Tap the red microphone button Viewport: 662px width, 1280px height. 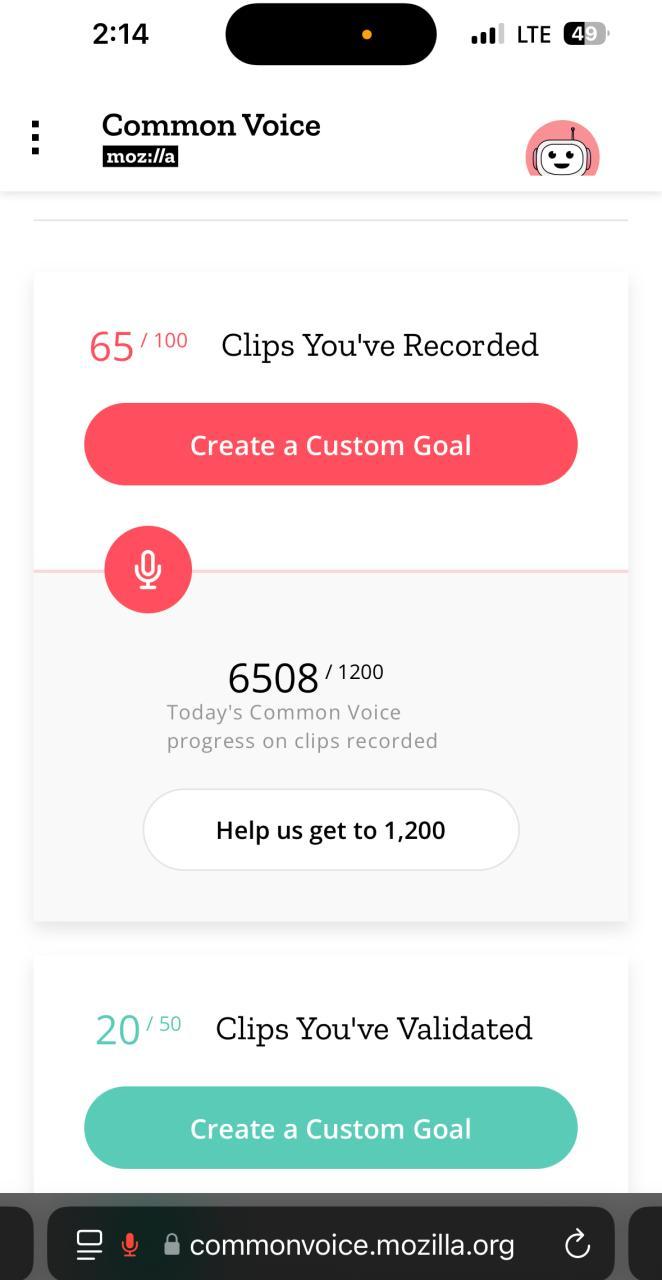[148, 569]
